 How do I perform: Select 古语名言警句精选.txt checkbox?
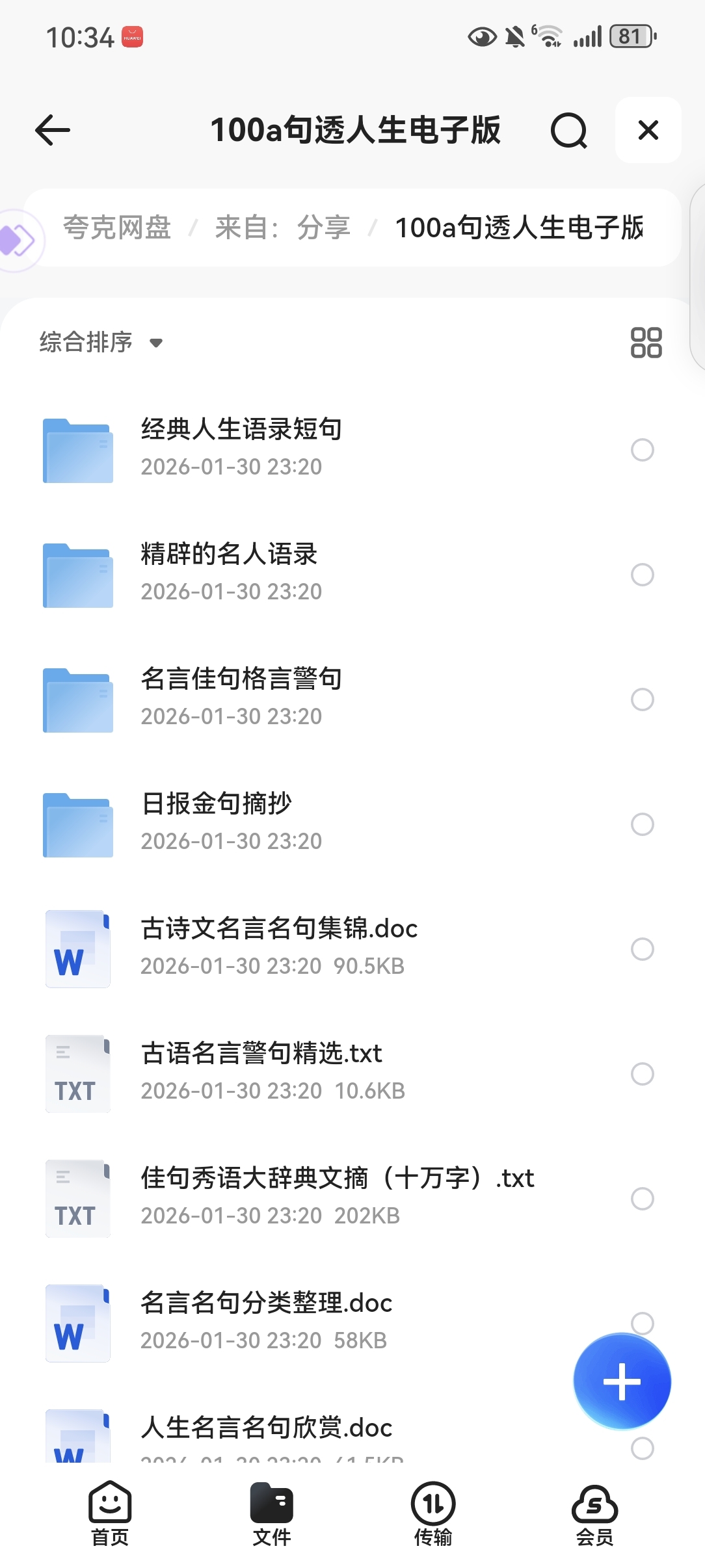pyautogui.click(x=642, y=1074)
